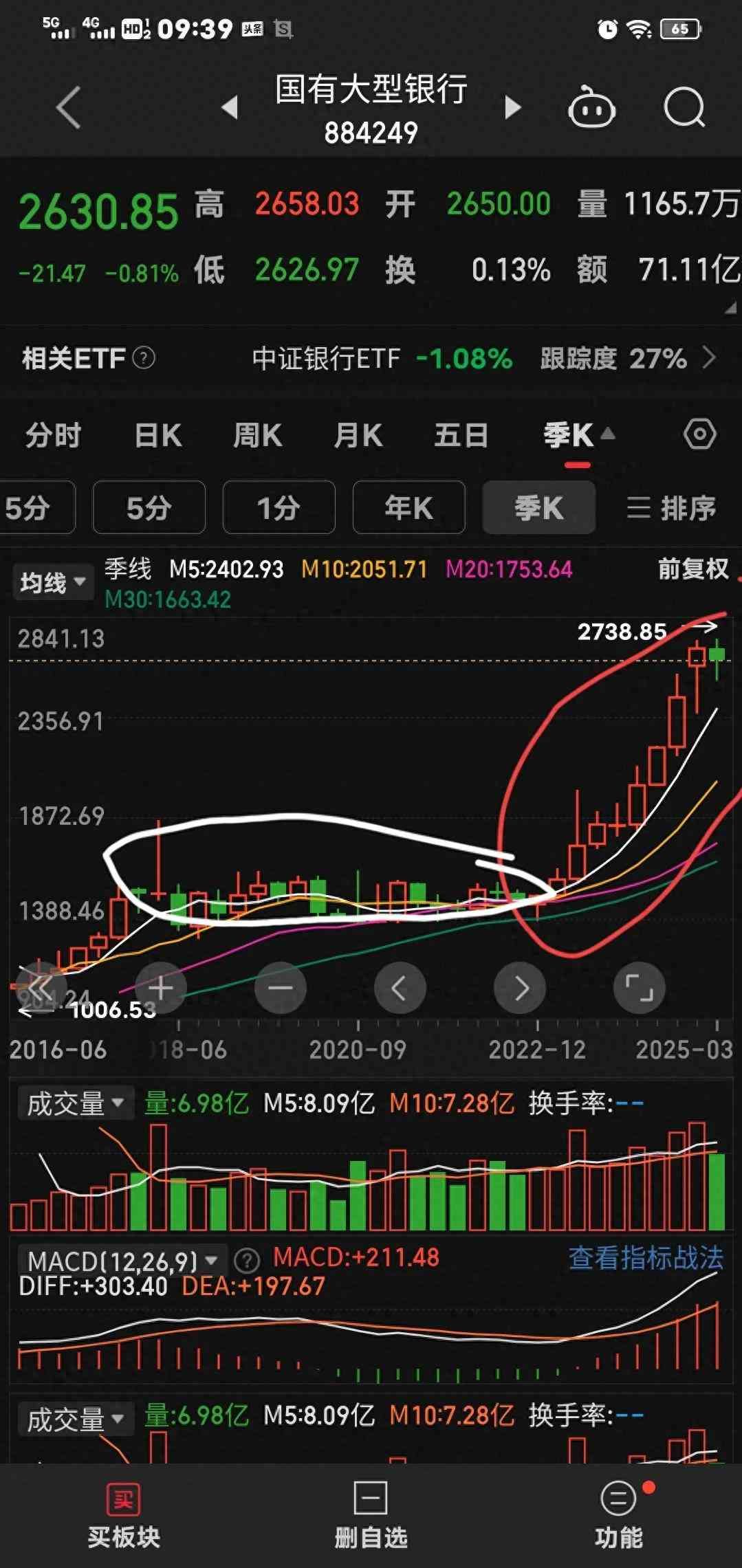The height and width of the screenshot is (1568, 742).
Task: Change the 前复权 adjustment setting
Action: (692, 569)
